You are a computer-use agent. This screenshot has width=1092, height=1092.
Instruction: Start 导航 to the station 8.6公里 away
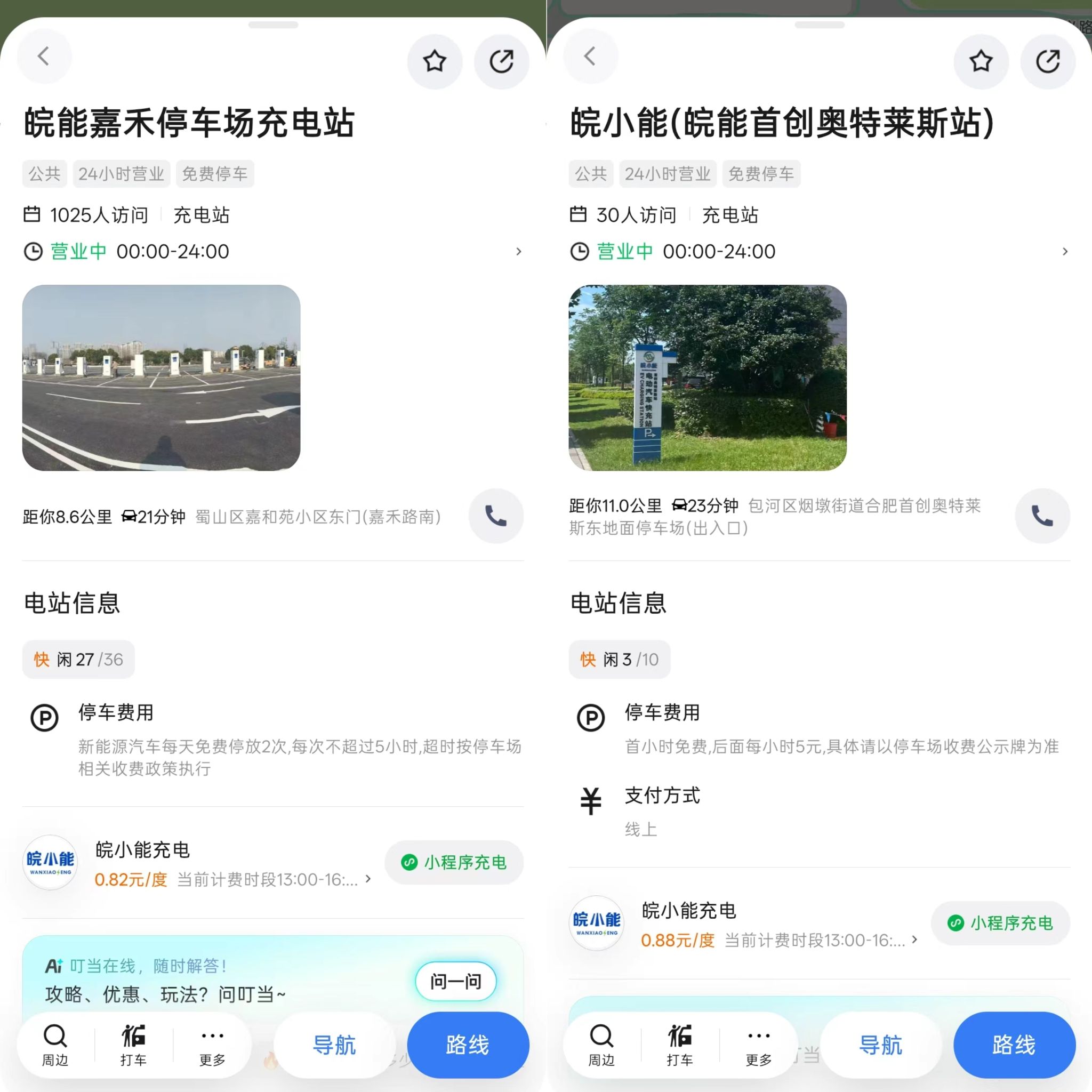click(334, 1045)
